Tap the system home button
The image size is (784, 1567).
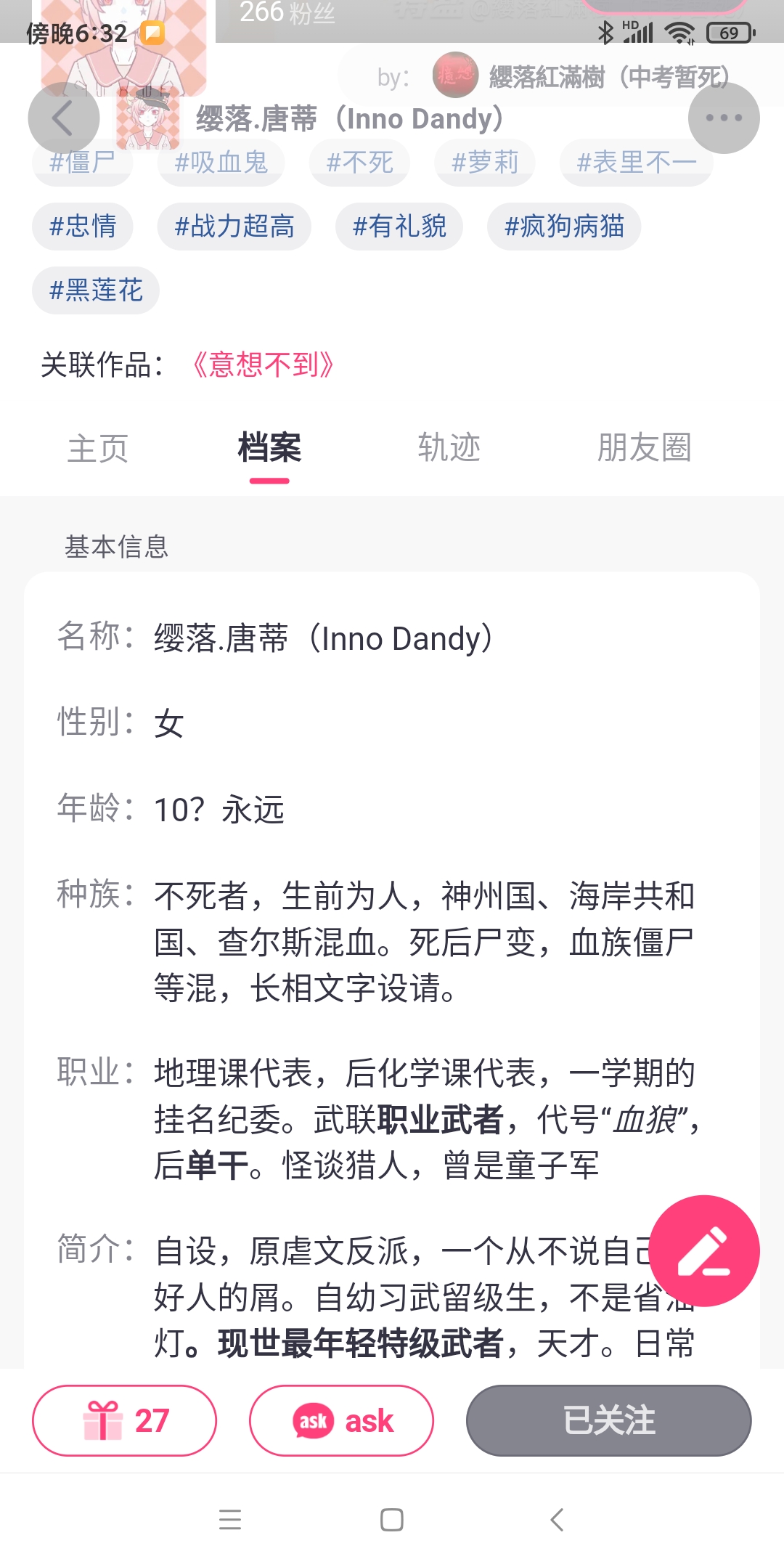392,1520
